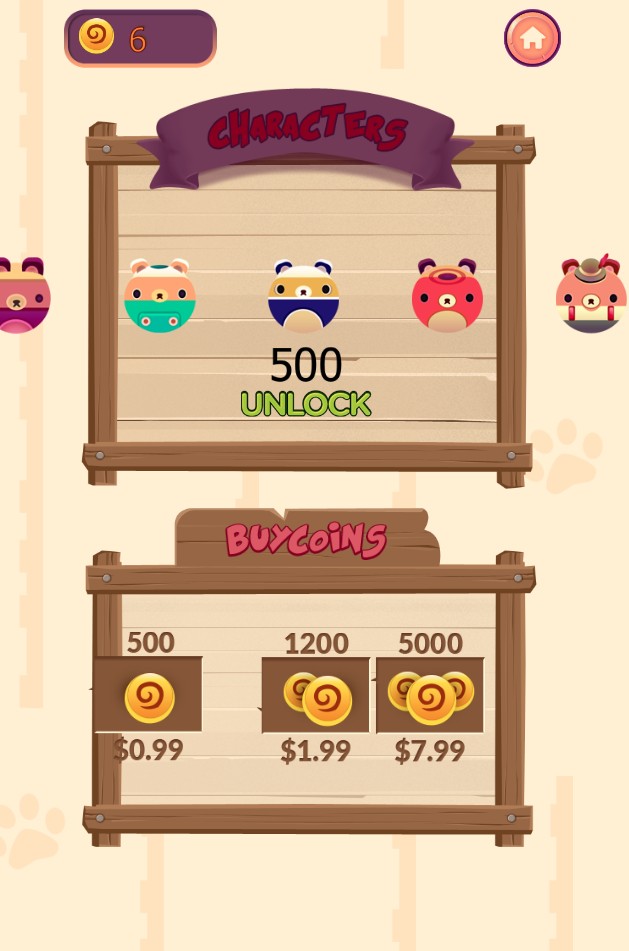Select the bear in green outfit
This screenshot has width=629, height=951.
point(160,296)
